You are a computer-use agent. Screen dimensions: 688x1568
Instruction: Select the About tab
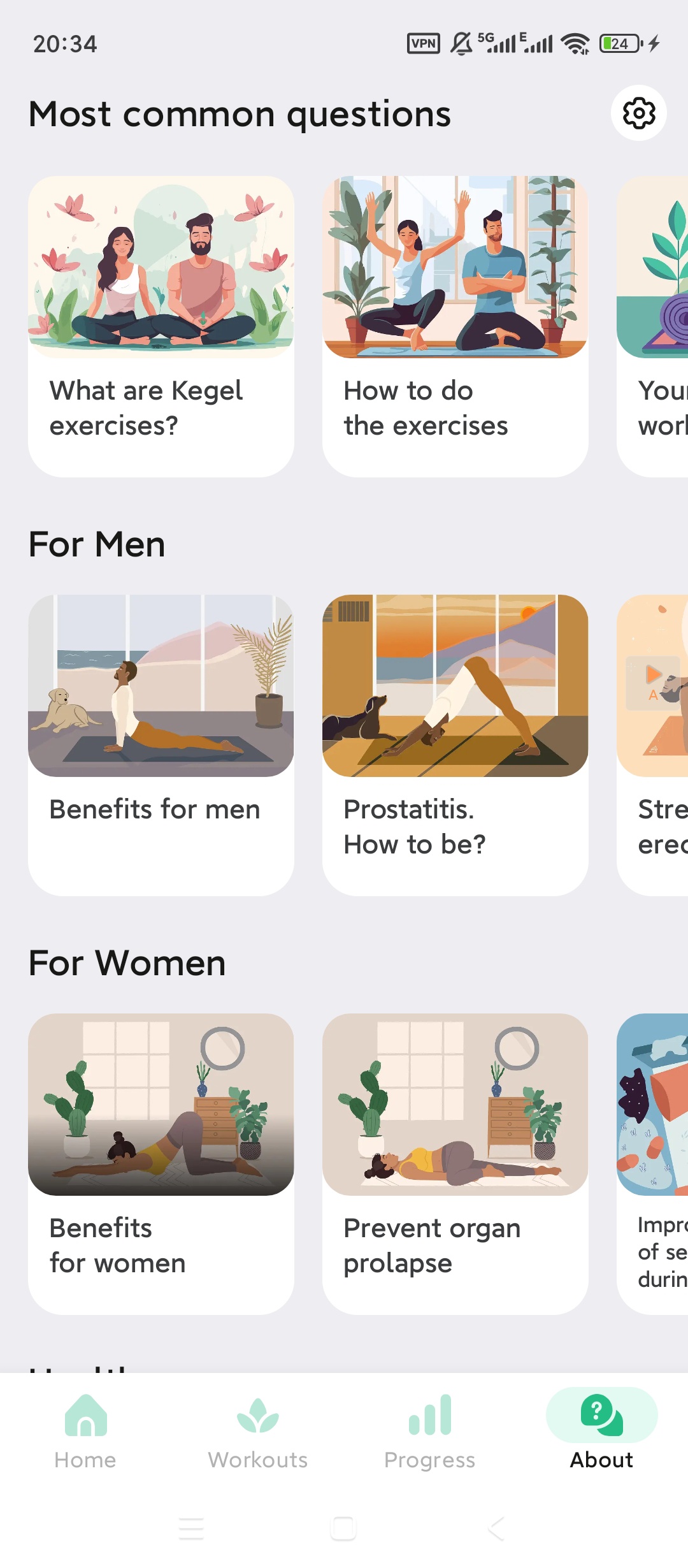601,1432
